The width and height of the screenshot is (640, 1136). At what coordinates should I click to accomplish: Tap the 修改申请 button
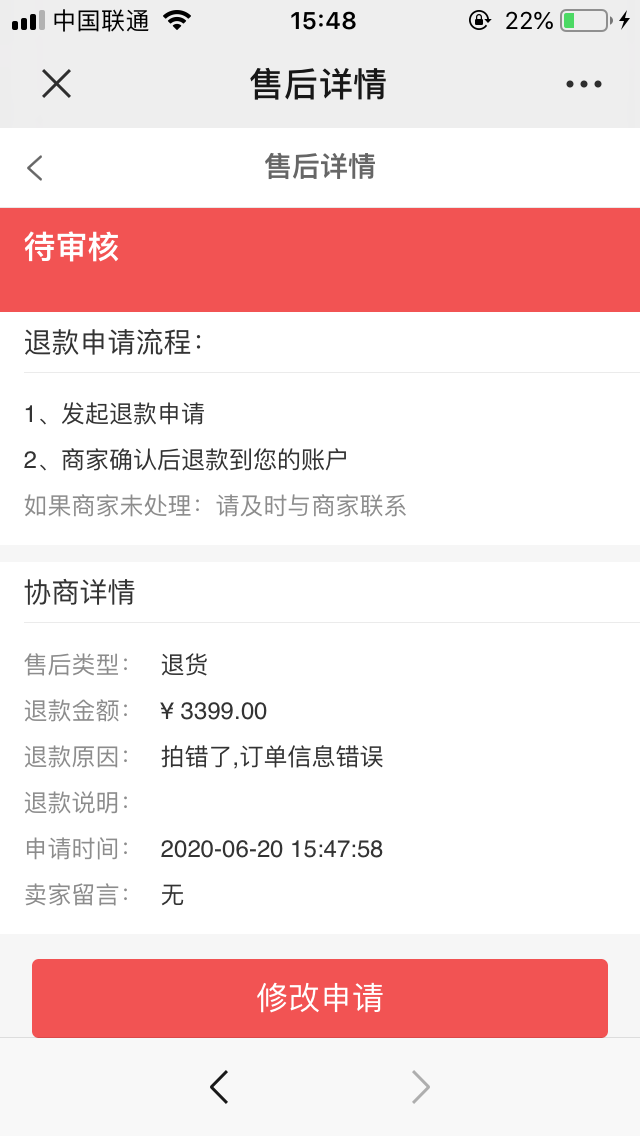320,997
